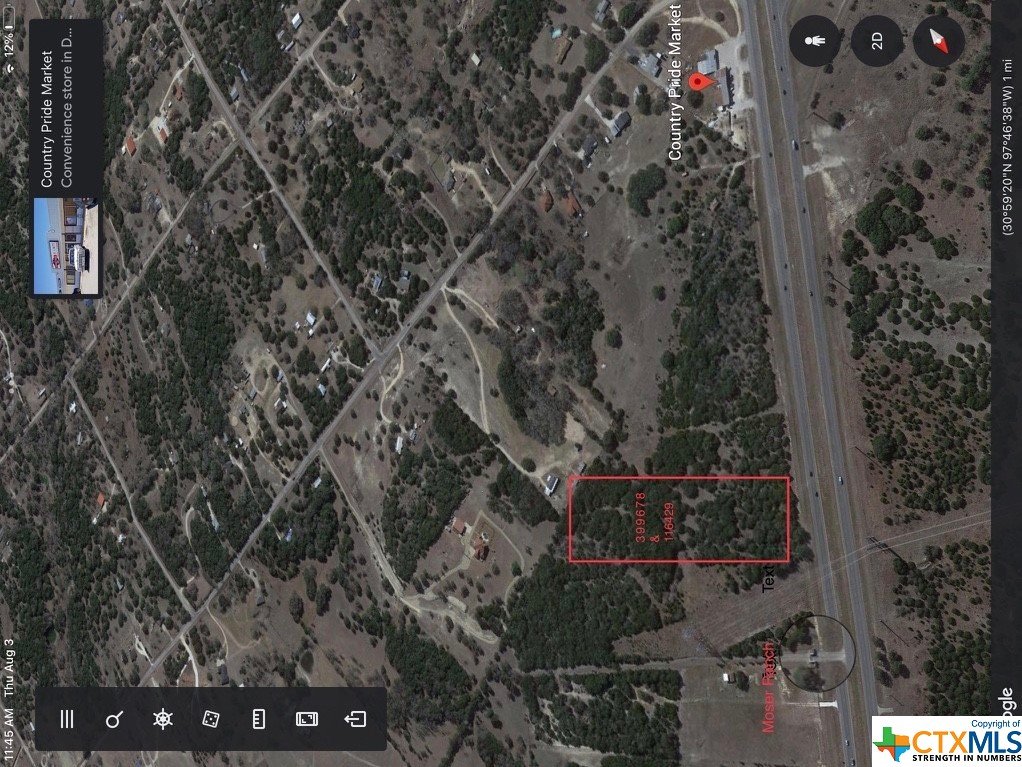
Task: Reset orientation with the compass button
Action: (x=938, y=41)
